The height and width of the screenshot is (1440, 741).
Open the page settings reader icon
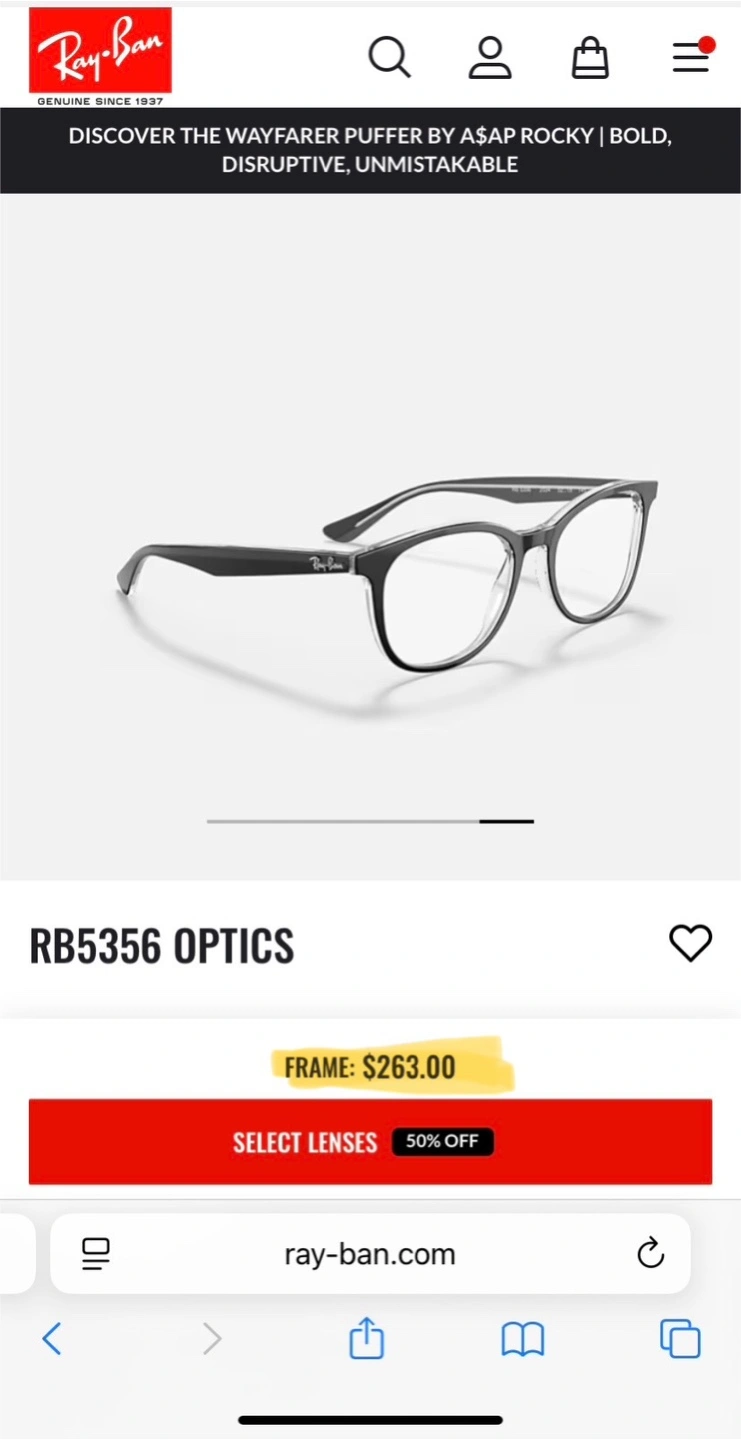click(96, 1254)
